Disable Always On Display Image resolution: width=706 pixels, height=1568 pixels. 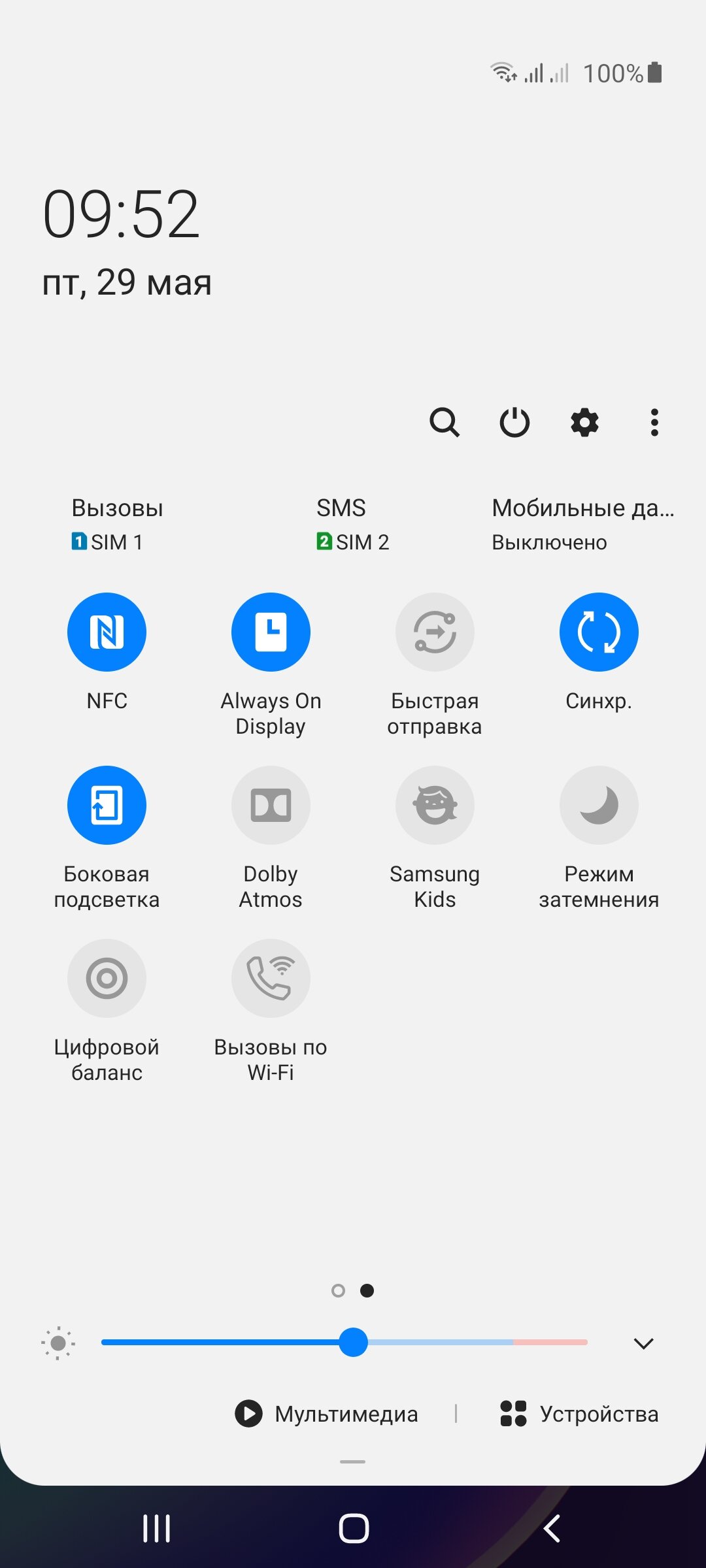click(271, 632)
